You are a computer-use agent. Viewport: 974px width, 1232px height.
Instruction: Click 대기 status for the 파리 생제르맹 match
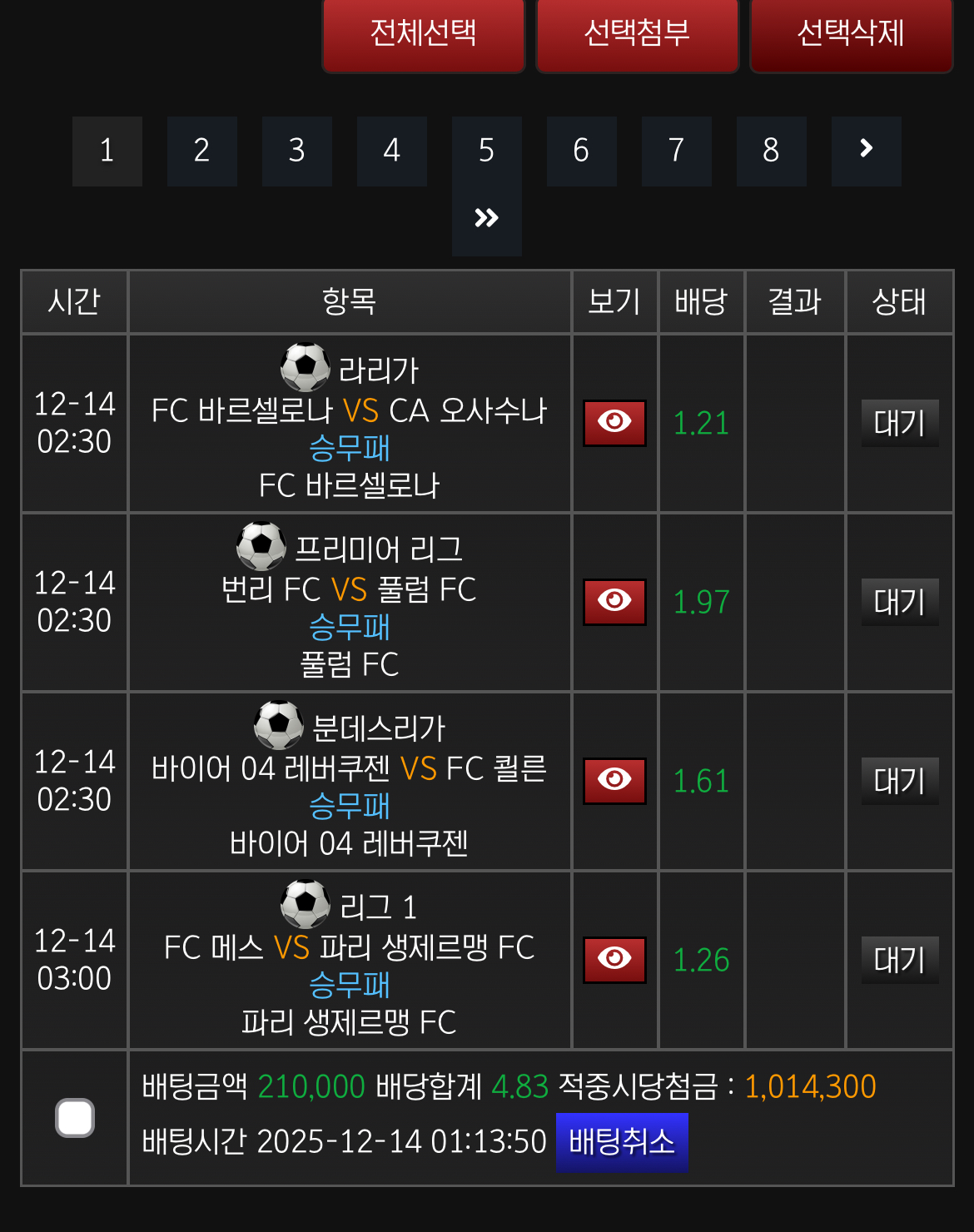pos(899,960)
